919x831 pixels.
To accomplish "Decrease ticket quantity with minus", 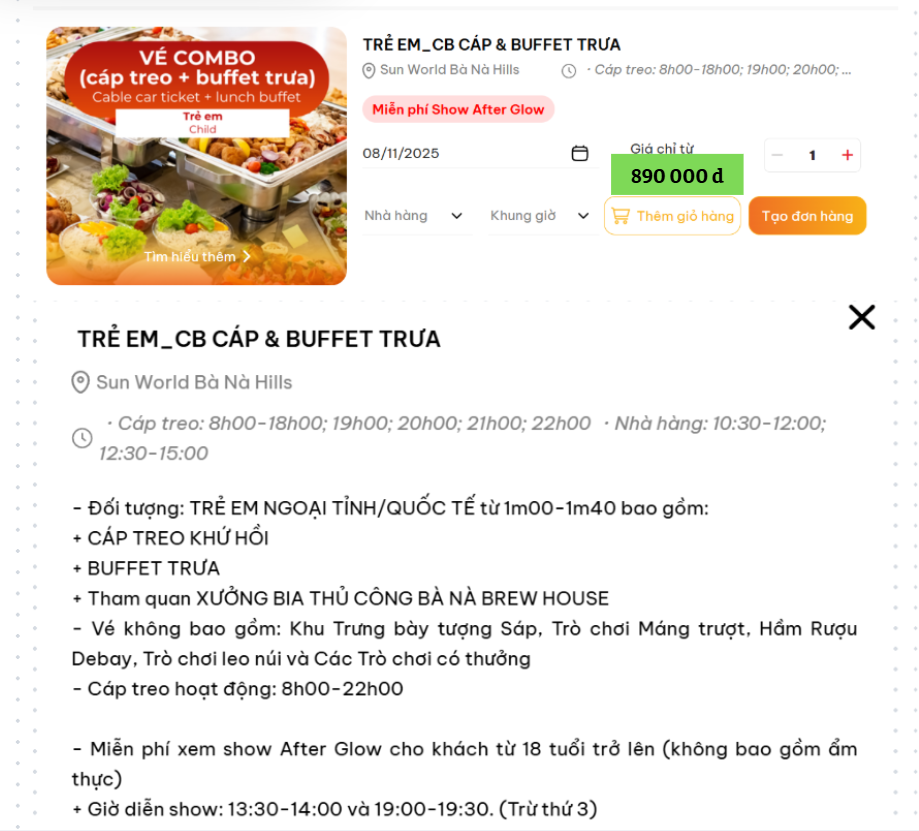I will click(778, 155).
